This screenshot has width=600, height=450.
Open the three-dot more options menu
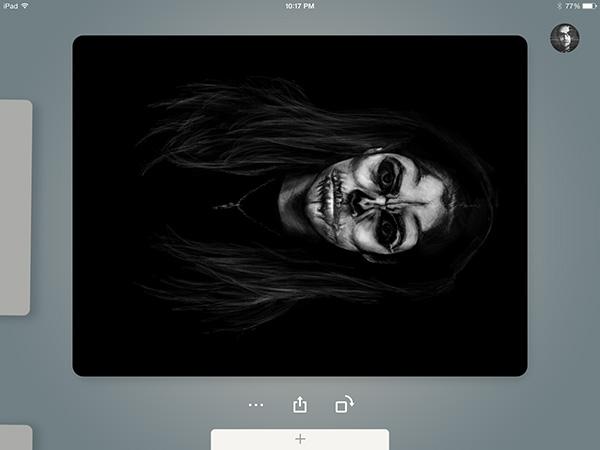click(x=256, y=405)
